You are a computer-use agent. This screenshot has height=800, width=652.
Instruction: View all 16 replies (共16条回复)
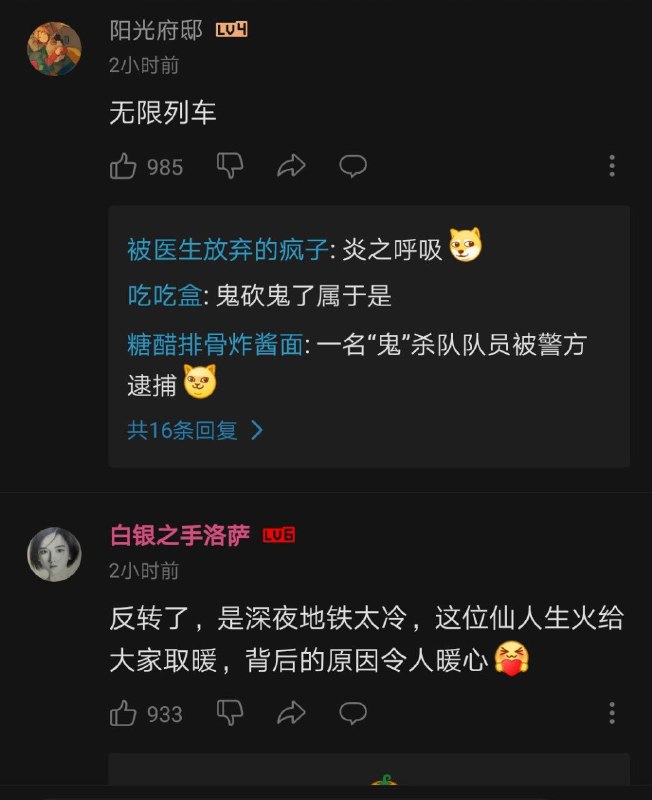pos(195,430)
